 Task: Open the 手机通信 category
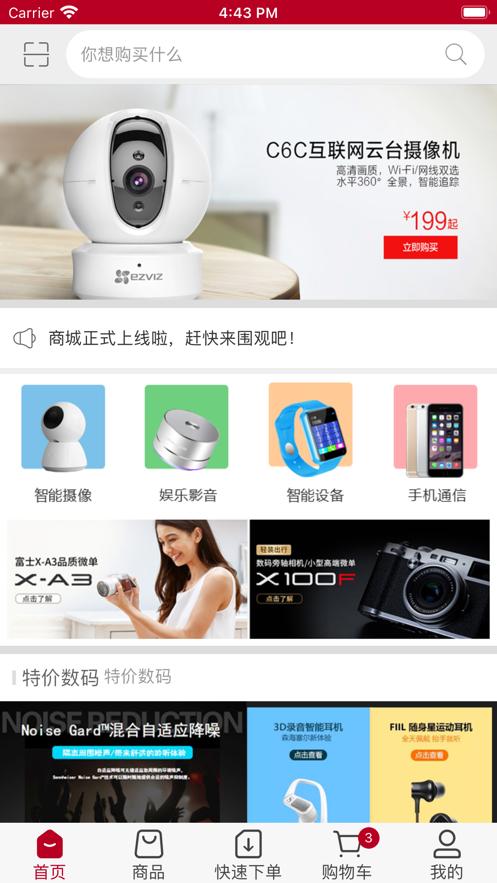click(436, 444)
